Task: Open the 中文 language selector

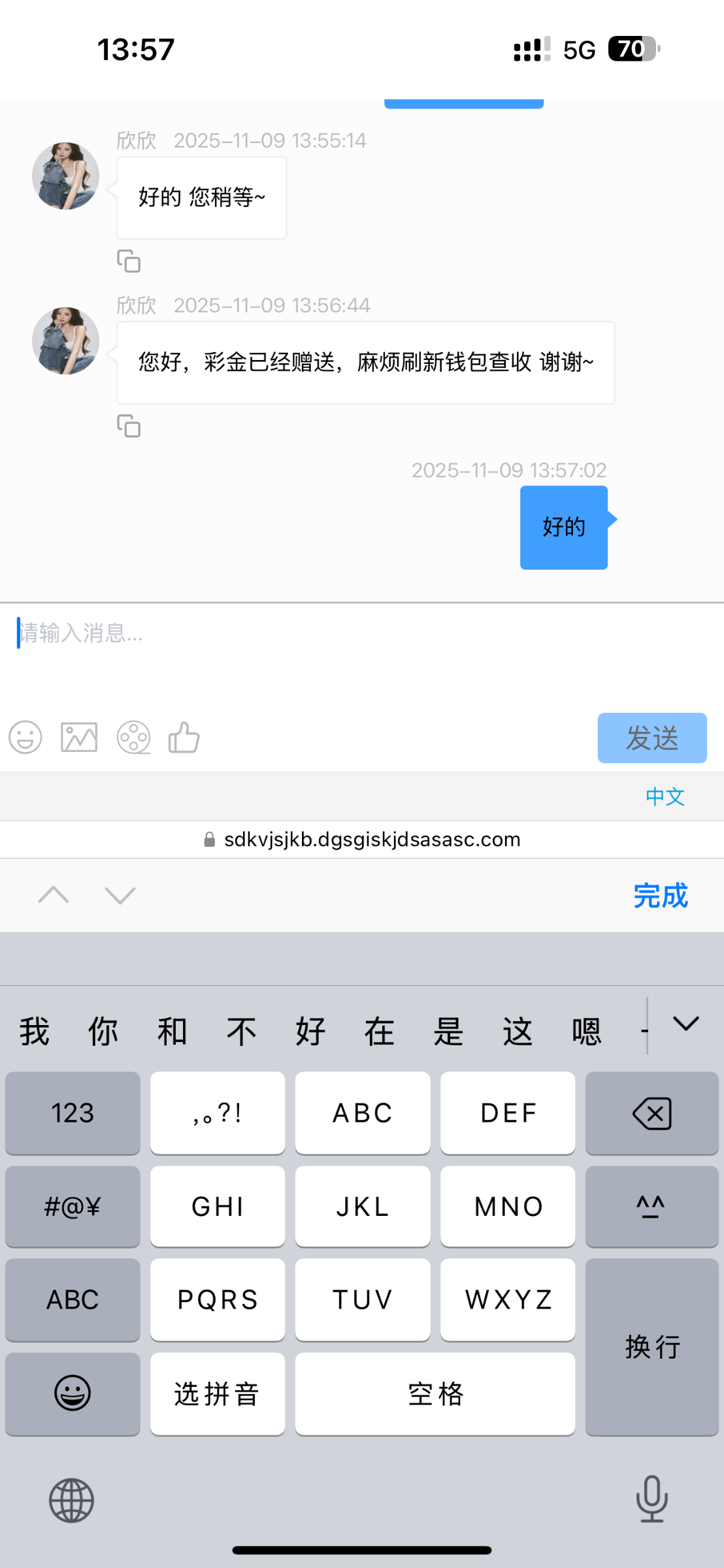Action: [x=665, y=796]
